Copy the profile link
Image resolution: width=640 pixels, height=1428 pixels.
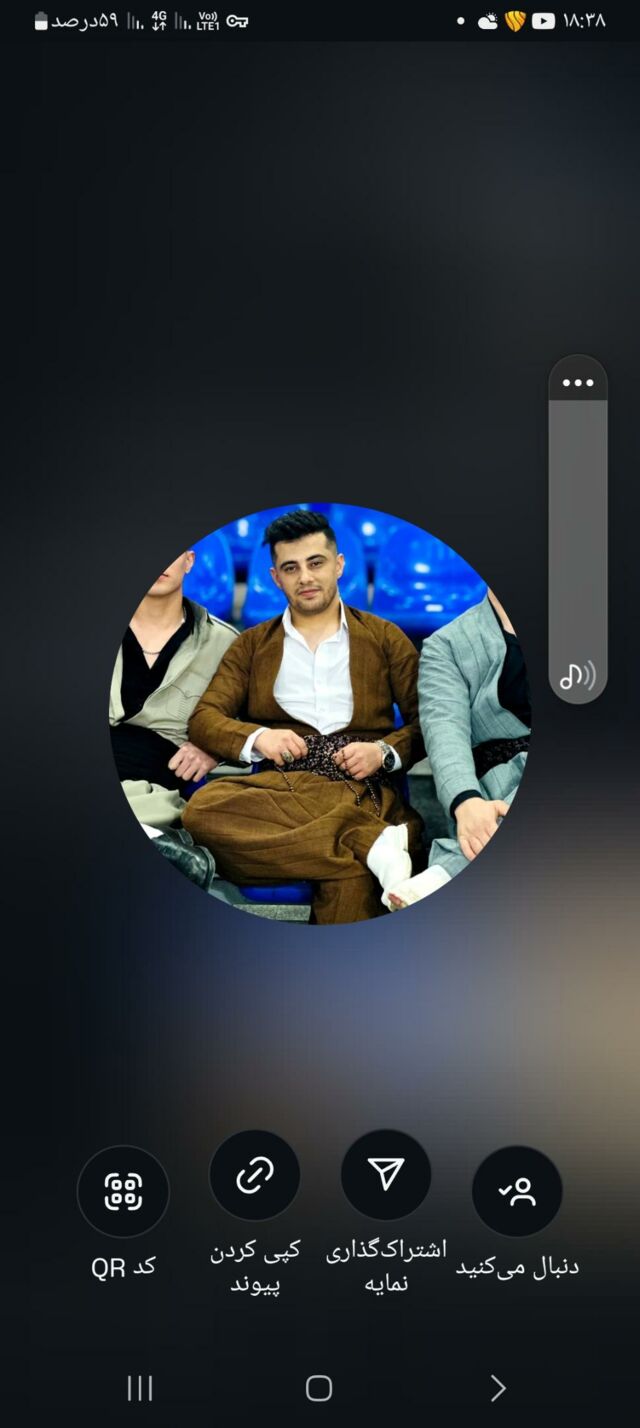tap(255, 1175)
